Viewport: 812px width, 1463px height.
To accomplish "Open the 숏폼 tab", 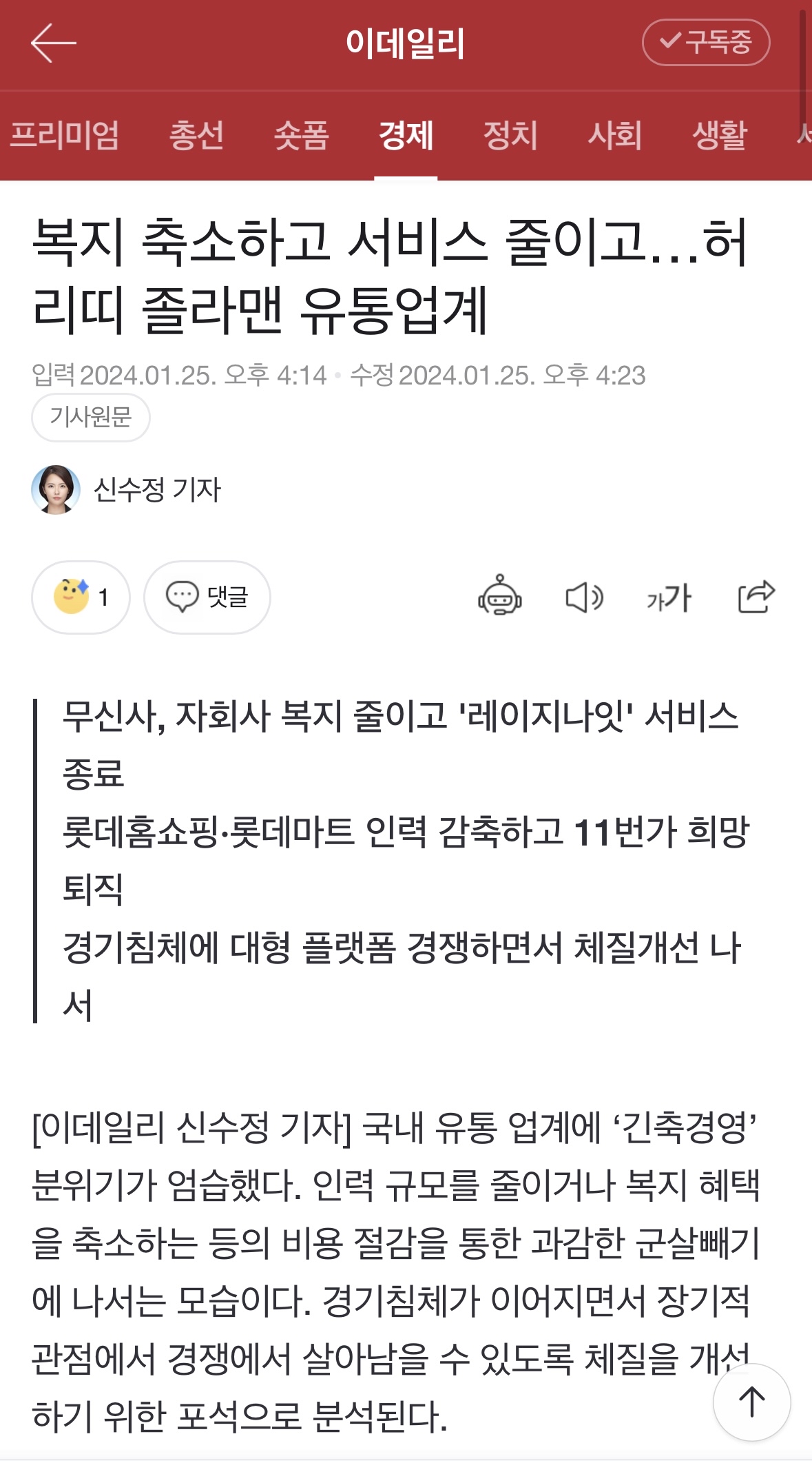I will (301, 135).
